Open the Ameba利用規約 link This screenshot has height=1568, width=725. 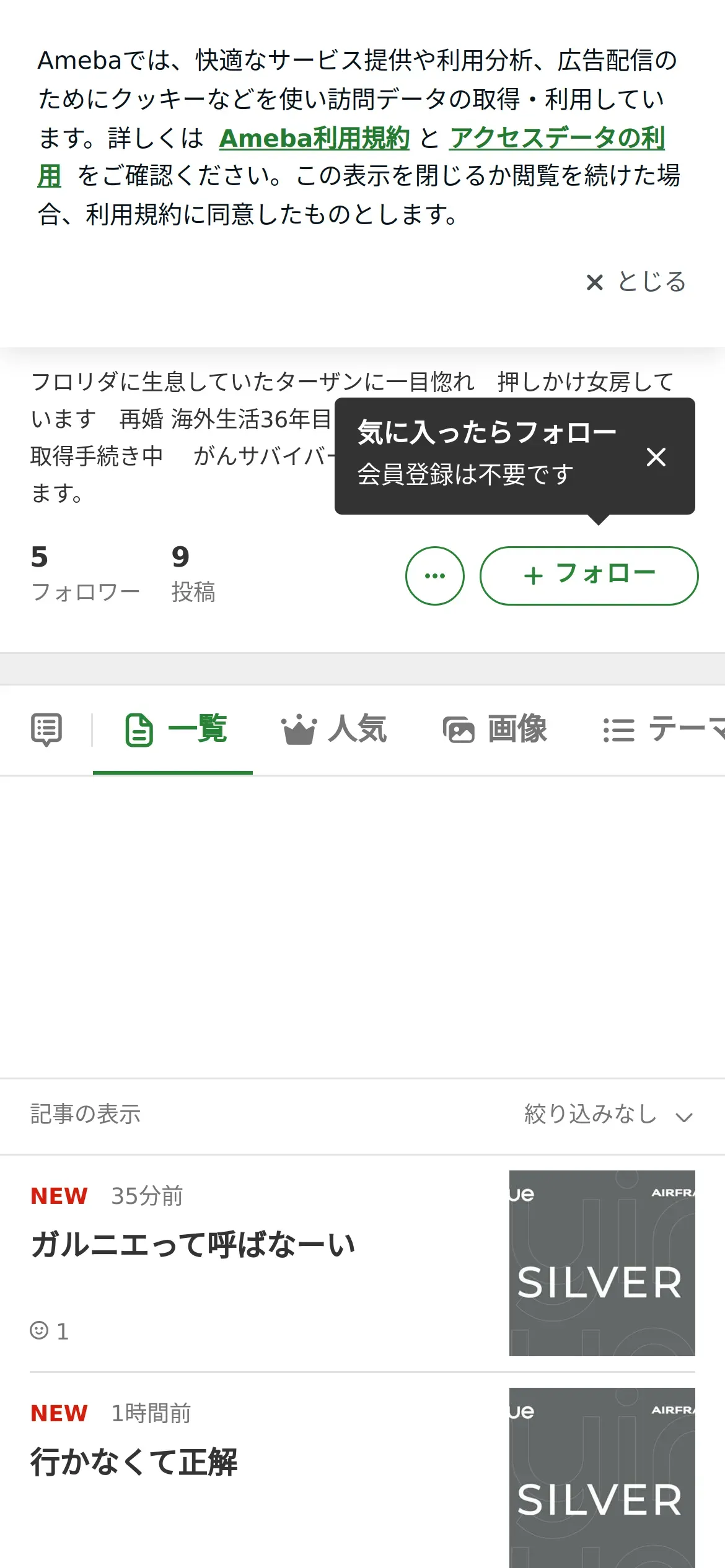coord(314,137)
